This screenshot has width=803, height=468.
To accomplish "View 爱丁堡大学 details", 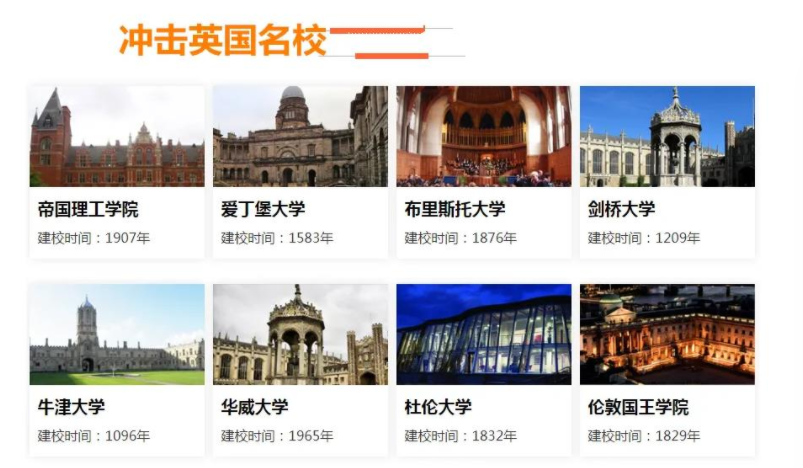I will coord(300,170).
